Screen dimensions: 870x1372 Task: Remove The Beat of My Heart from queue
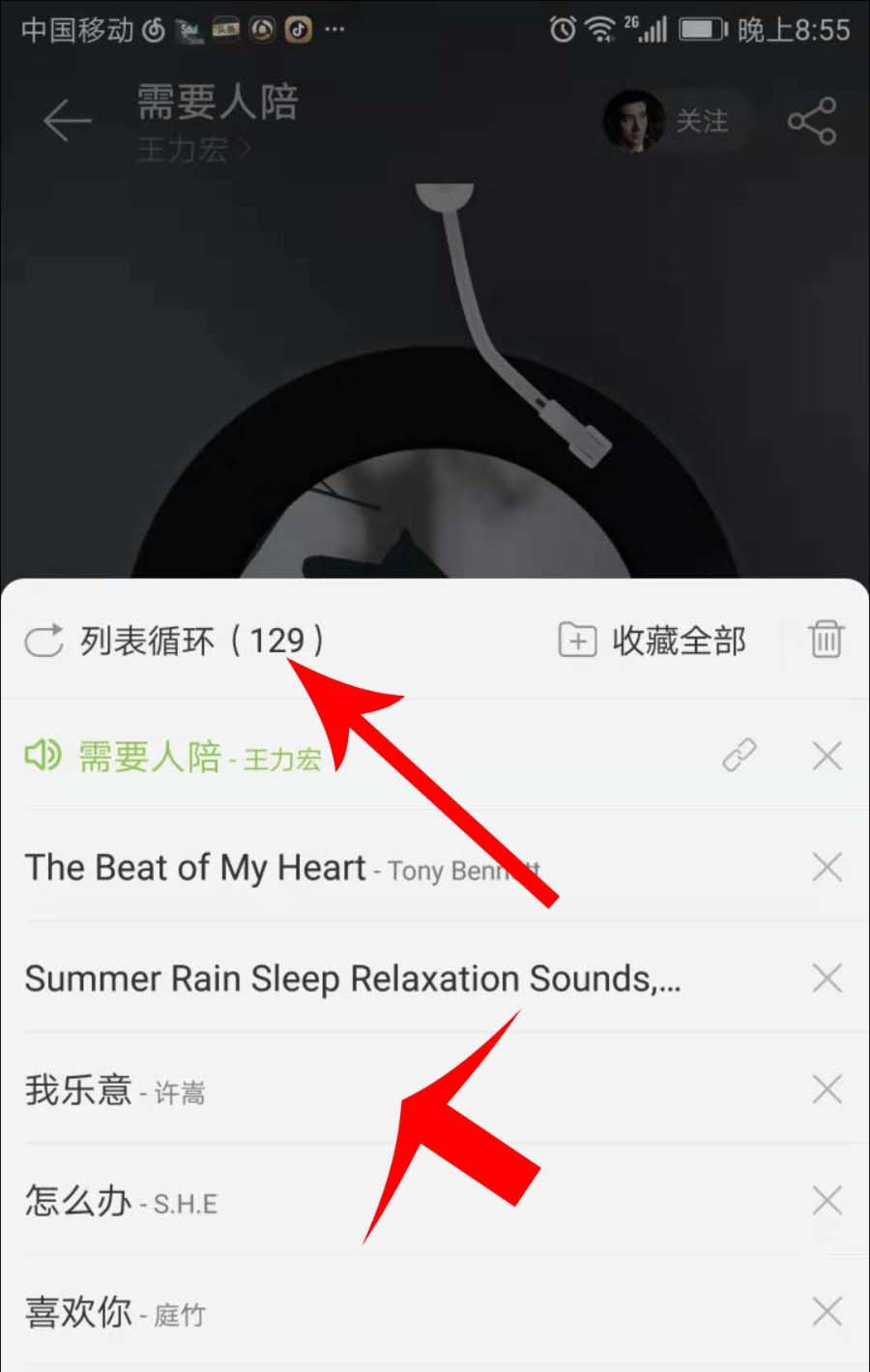[x=827, y=868]
